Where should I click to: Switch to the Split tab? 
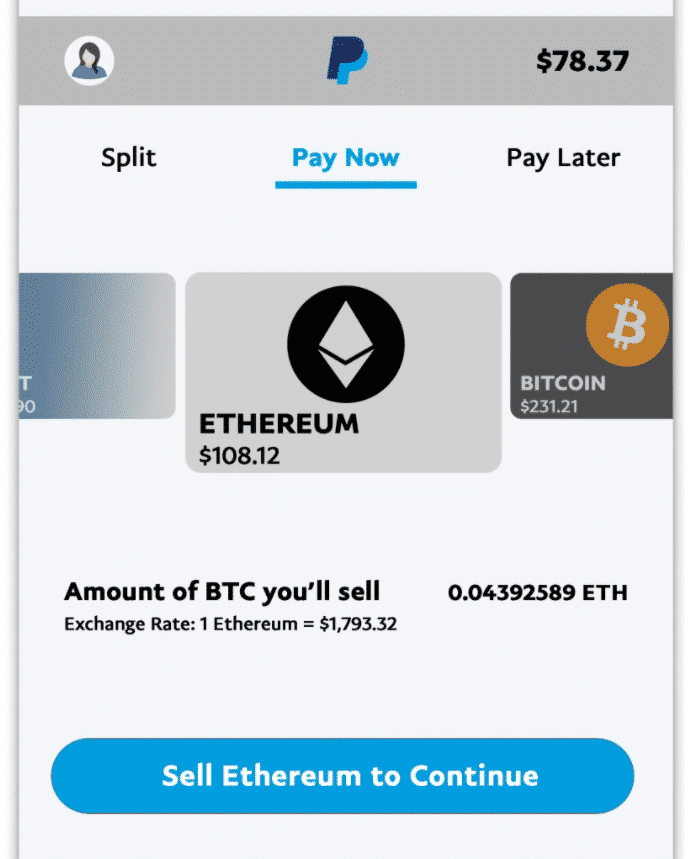tap(129, 158)
